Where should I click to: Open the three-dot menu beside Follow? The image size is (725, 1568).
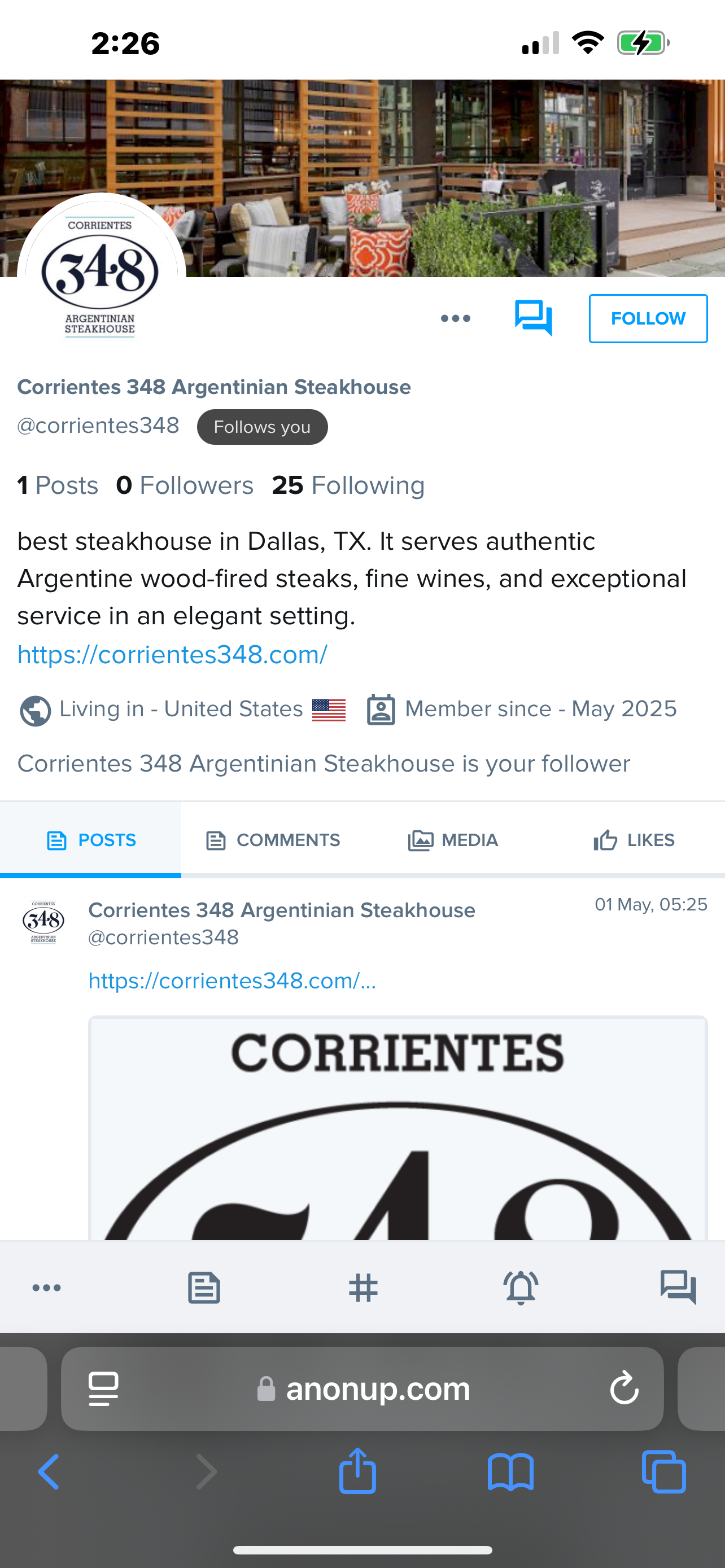tap(455, 318)
